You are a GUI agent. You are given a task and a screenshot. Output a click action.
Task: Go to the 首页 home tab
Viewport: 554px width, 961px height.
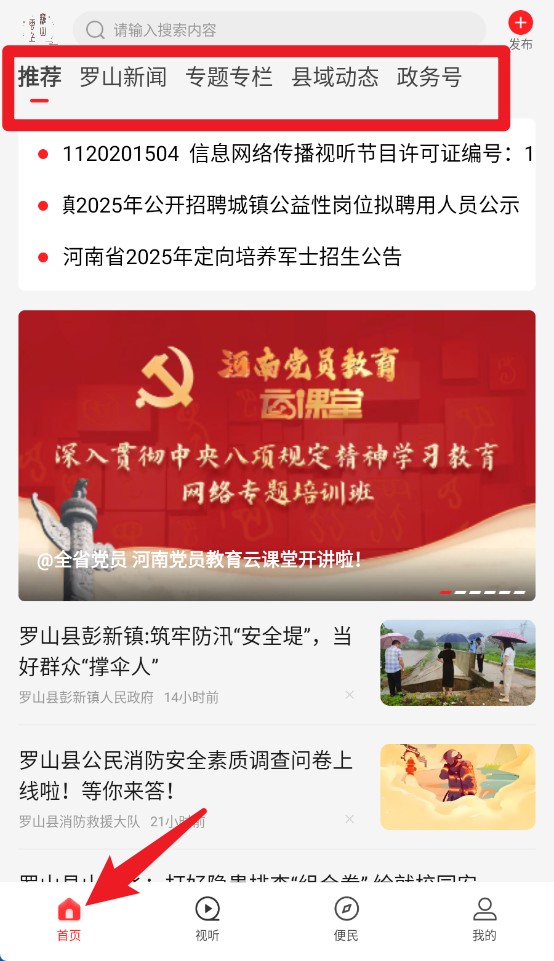click(69, 919)
